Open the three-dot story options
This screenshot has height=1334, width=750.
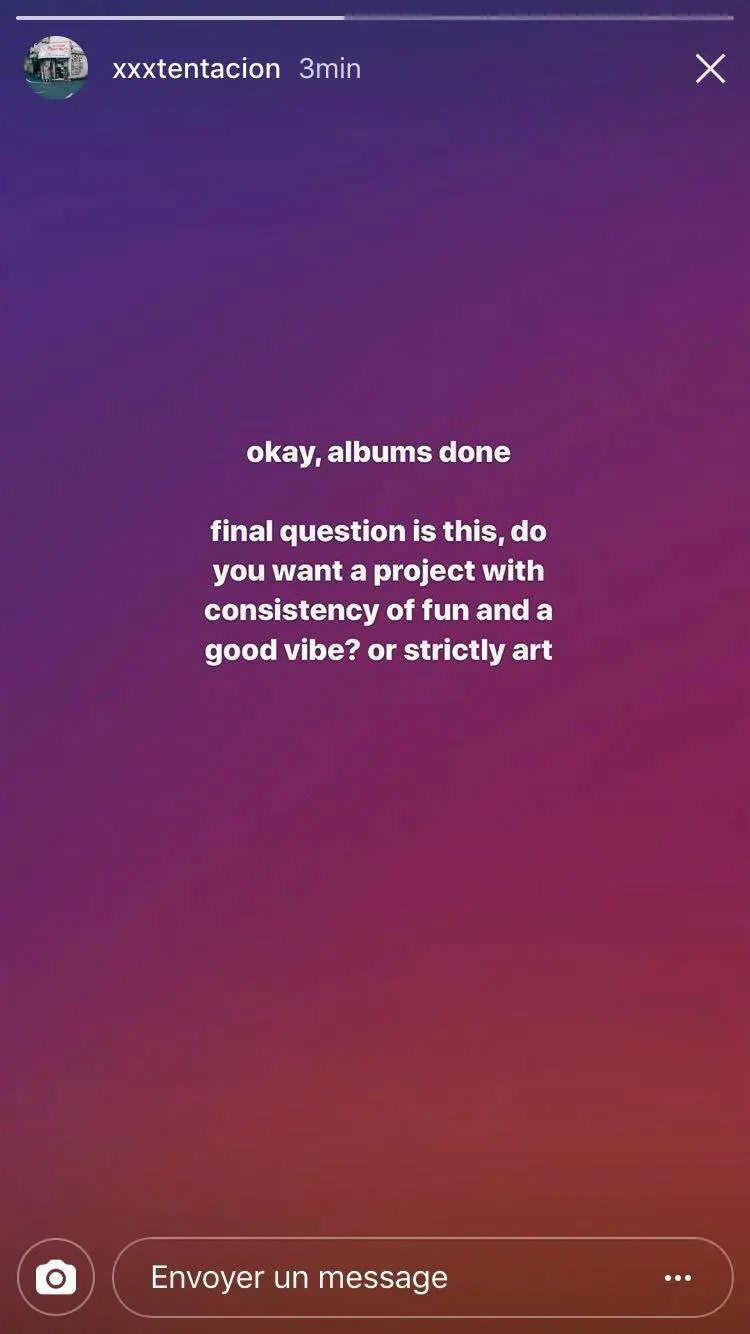coord(678,1278)
